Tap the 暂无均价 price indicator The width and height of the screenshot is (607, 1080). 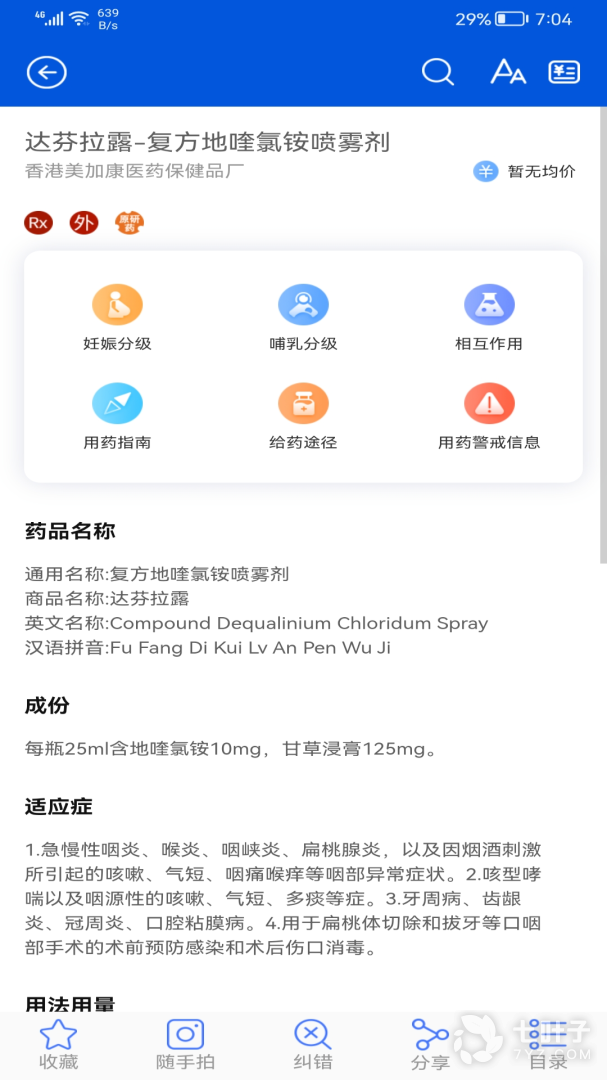click(525, 171)
